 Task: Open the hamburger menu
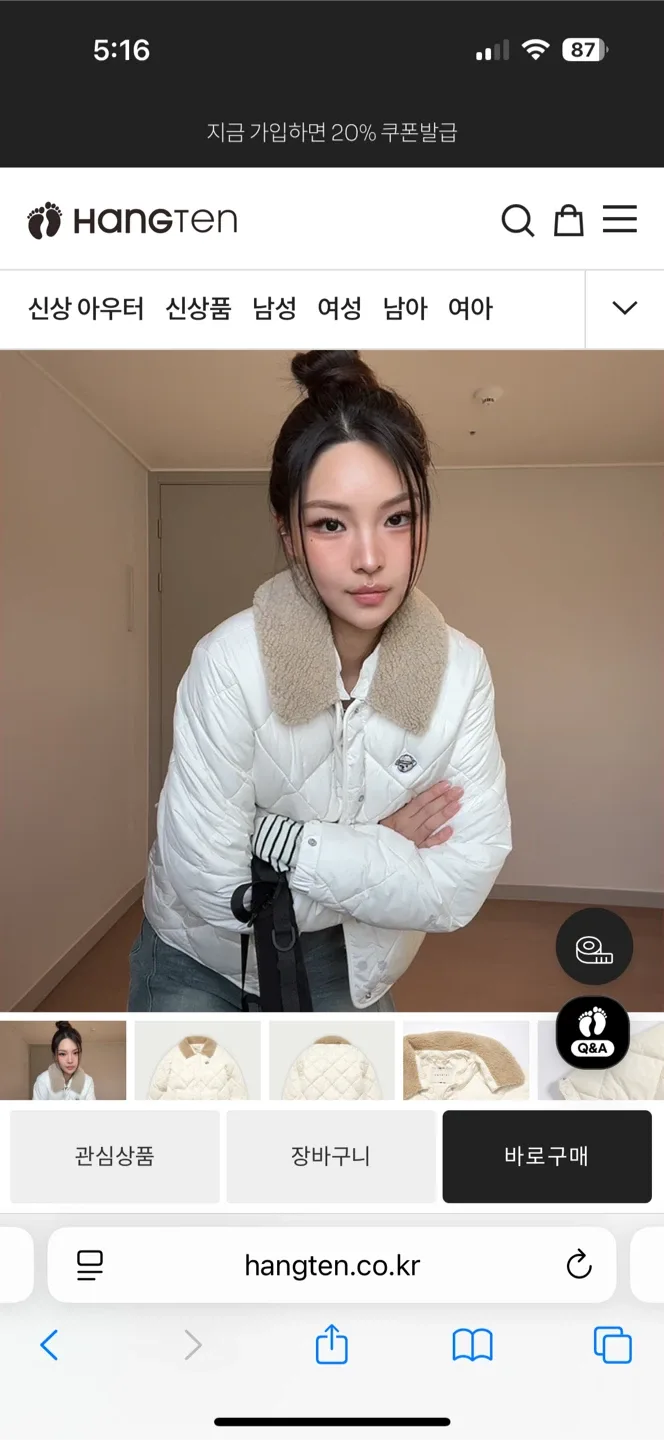(620, 220)
